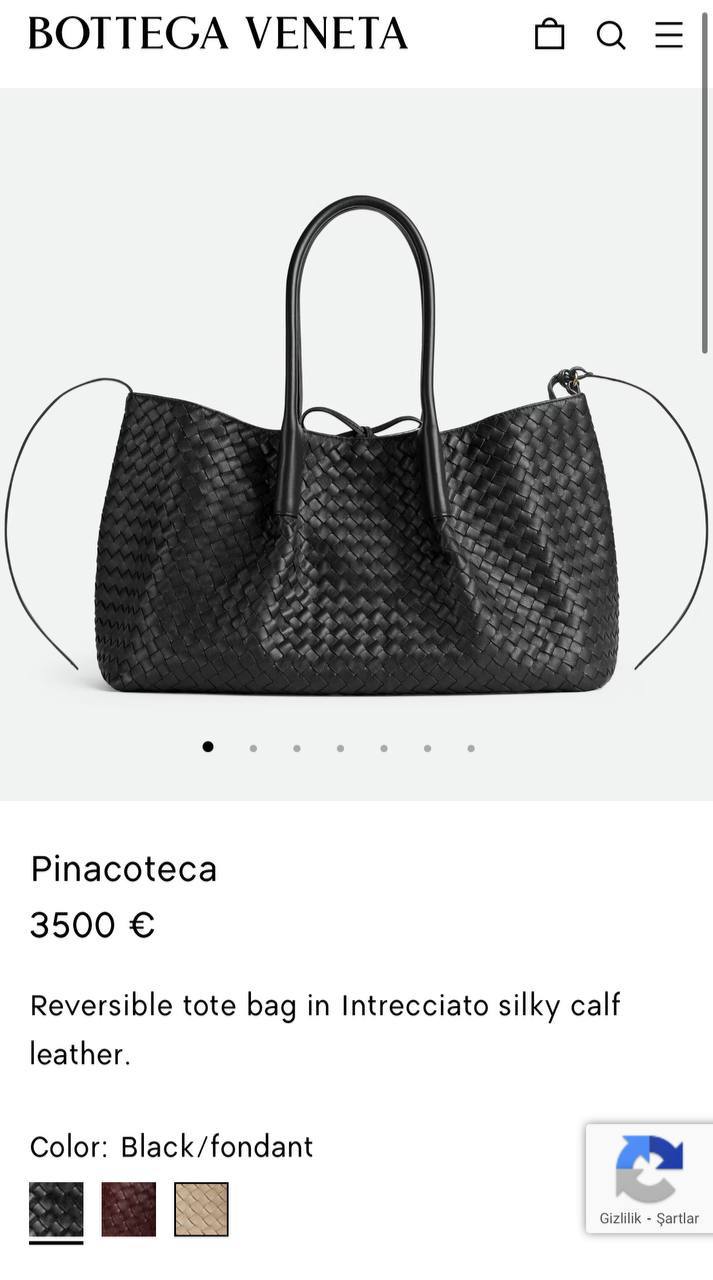Open the hamburger menu
Image resolution: width=713 pixels, height=1280 pixels.
pyautogui.click(x=669, y=35)
